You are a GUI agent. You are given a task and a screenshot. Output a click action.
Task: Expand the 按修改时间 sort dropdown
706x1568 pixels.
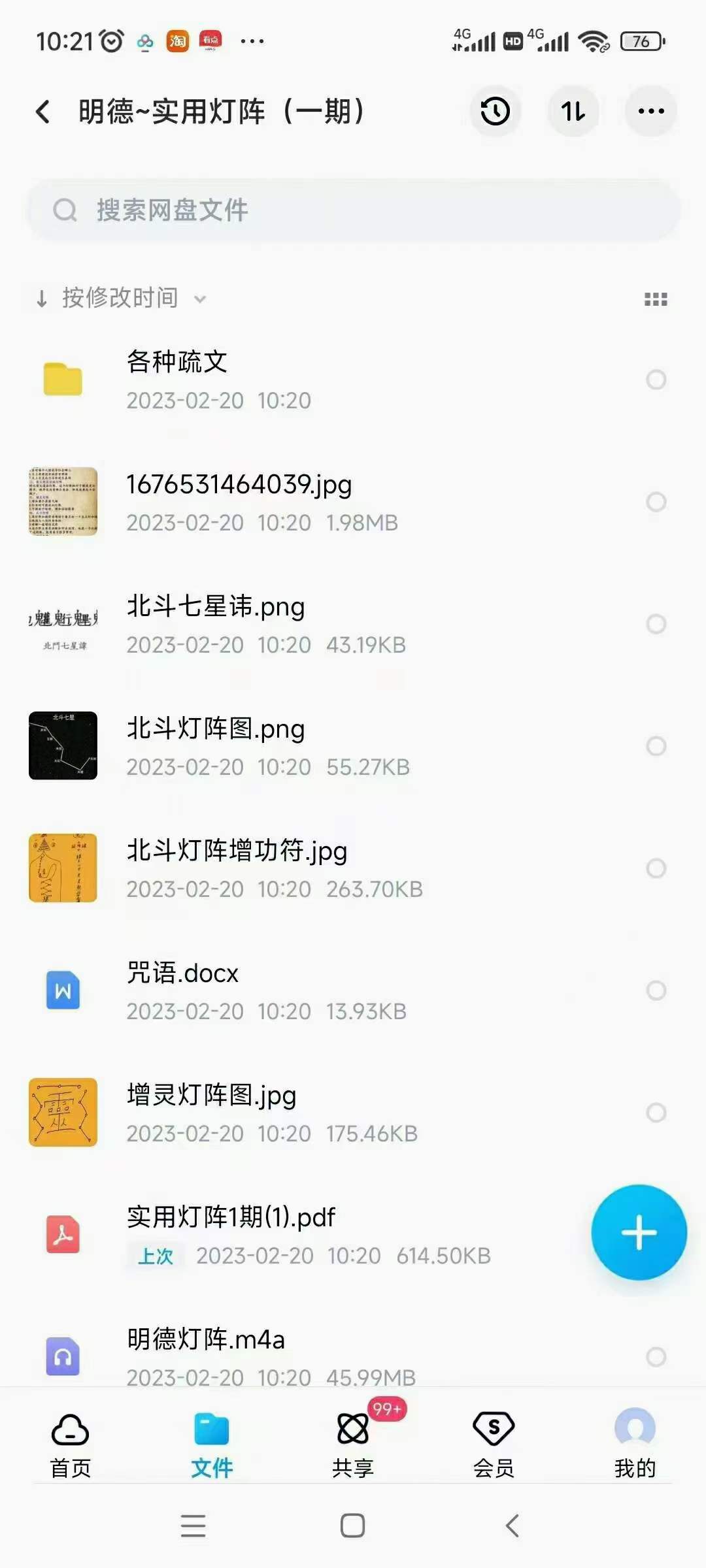[x=121, y=299]
